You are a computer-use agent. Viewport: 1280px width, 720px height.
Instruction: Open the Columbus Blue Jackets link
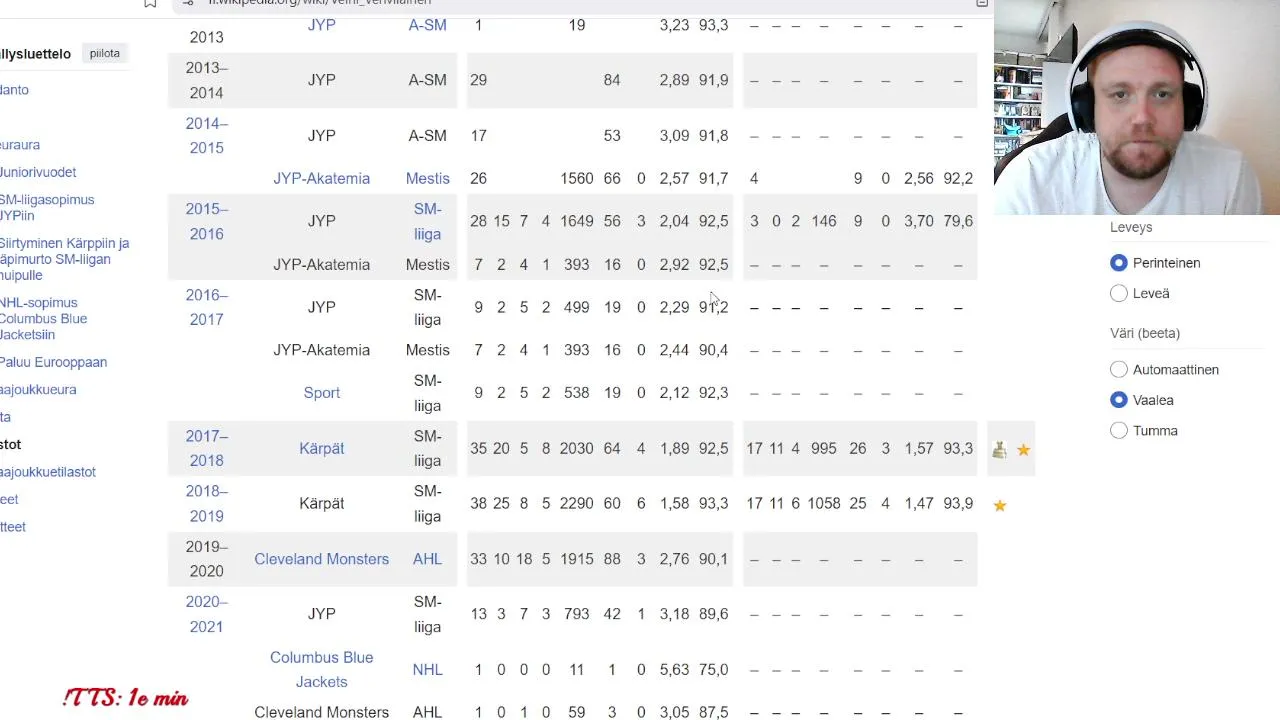tap(321, 669)
